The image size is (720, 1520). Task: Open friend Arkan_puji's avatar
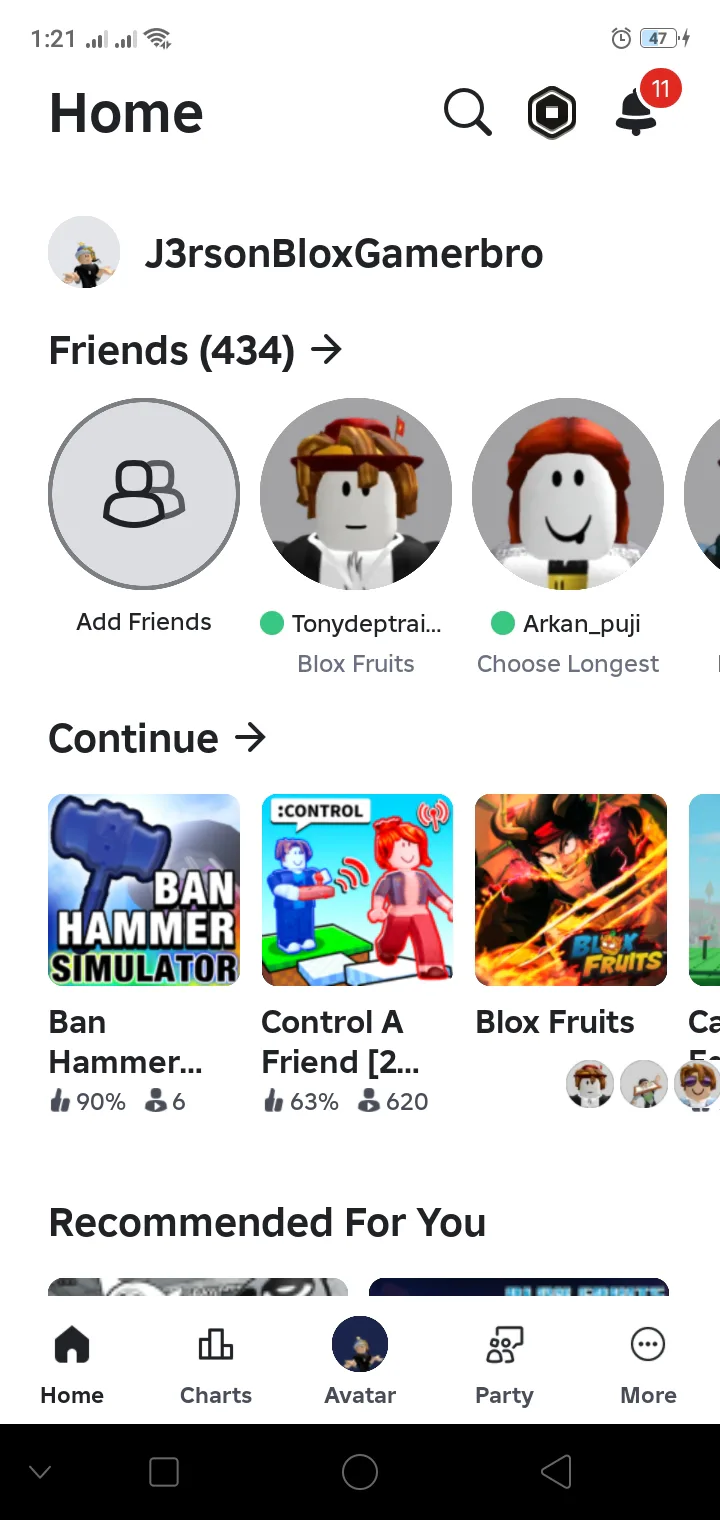[568, 494]
